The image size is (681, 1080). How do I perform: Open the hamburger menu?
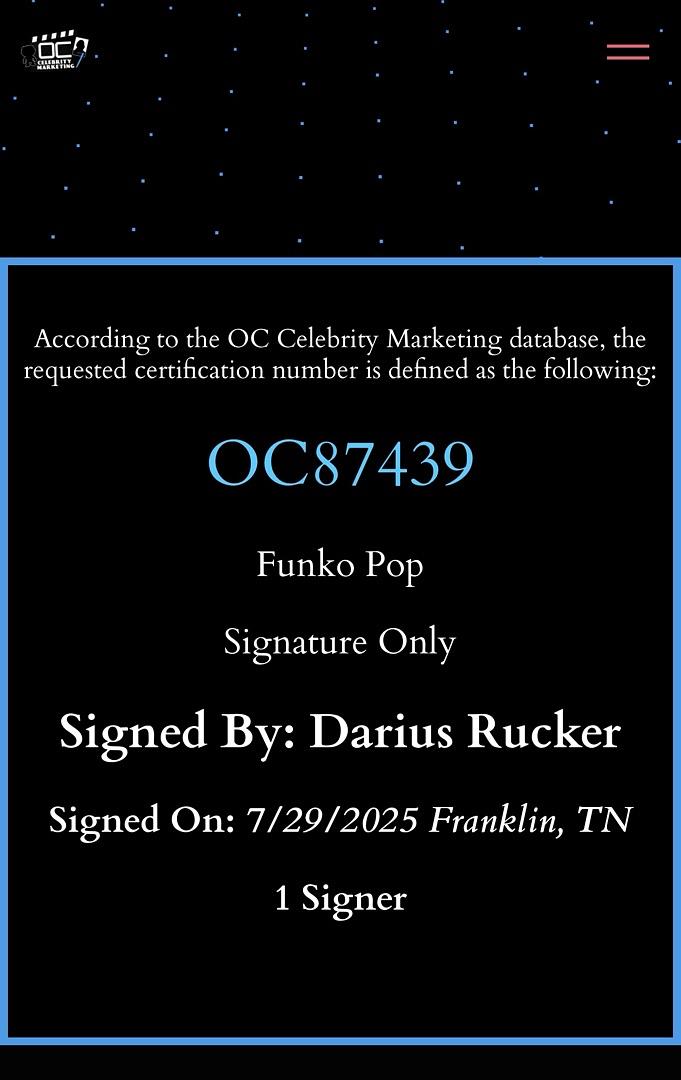click(628, 52)
